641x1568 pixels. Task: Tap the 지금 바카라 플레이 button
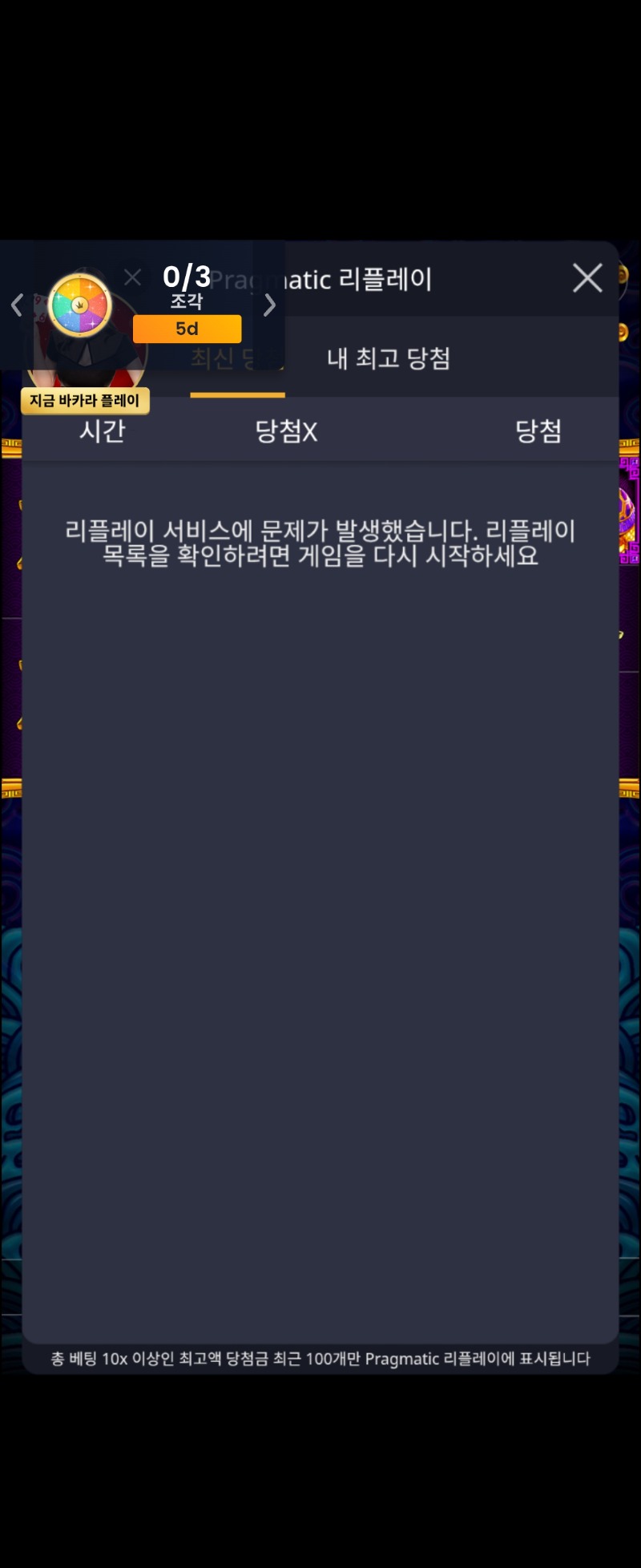pos(85,400)
